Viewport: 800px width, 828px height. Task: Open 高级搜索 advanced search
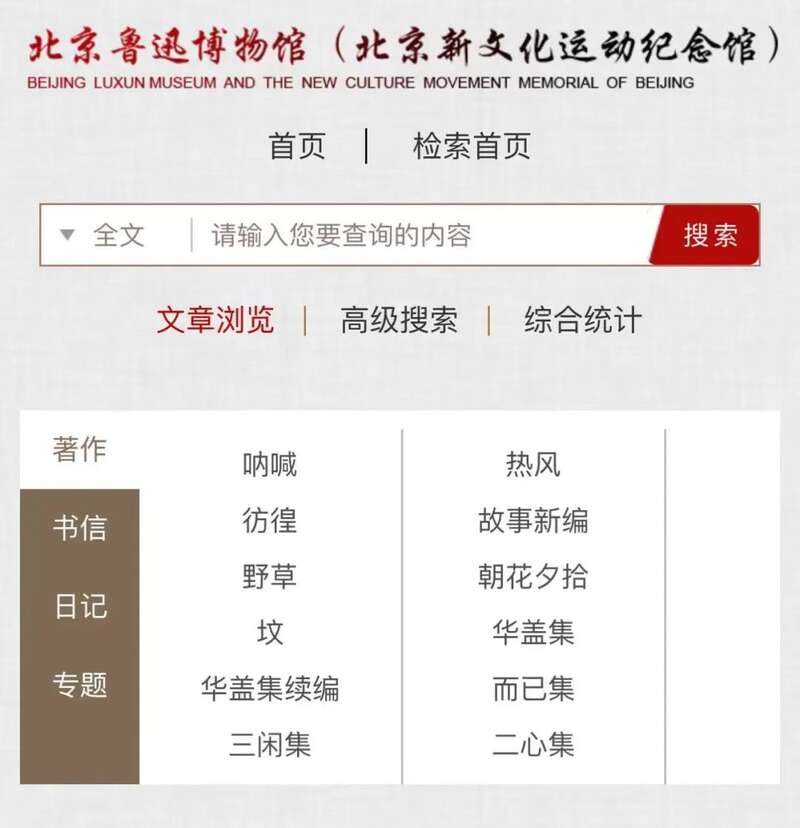399,320
